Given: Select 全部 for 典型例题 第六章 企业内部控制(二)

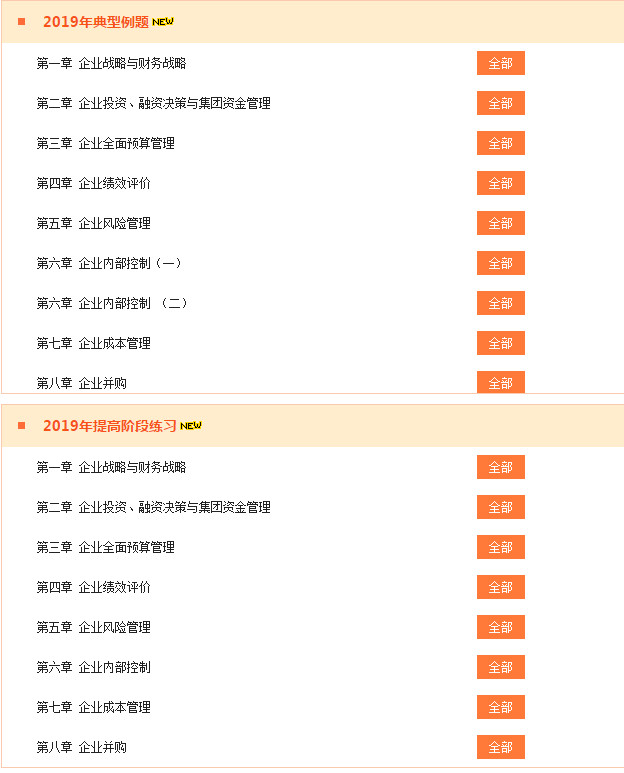Looking at the screenshot, I should point(500,303).
